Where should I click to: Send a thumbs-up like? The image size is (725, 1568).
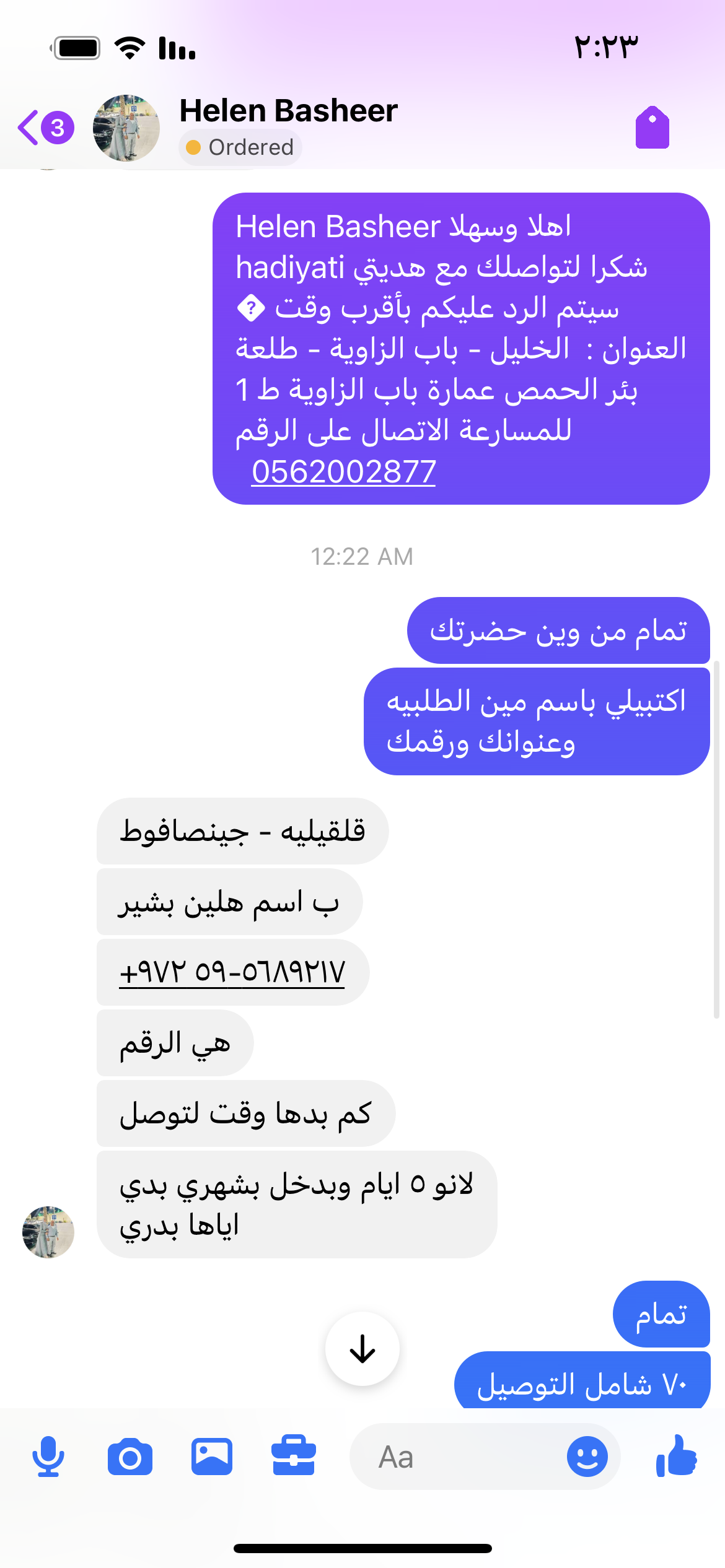(x=677, y=1457)
